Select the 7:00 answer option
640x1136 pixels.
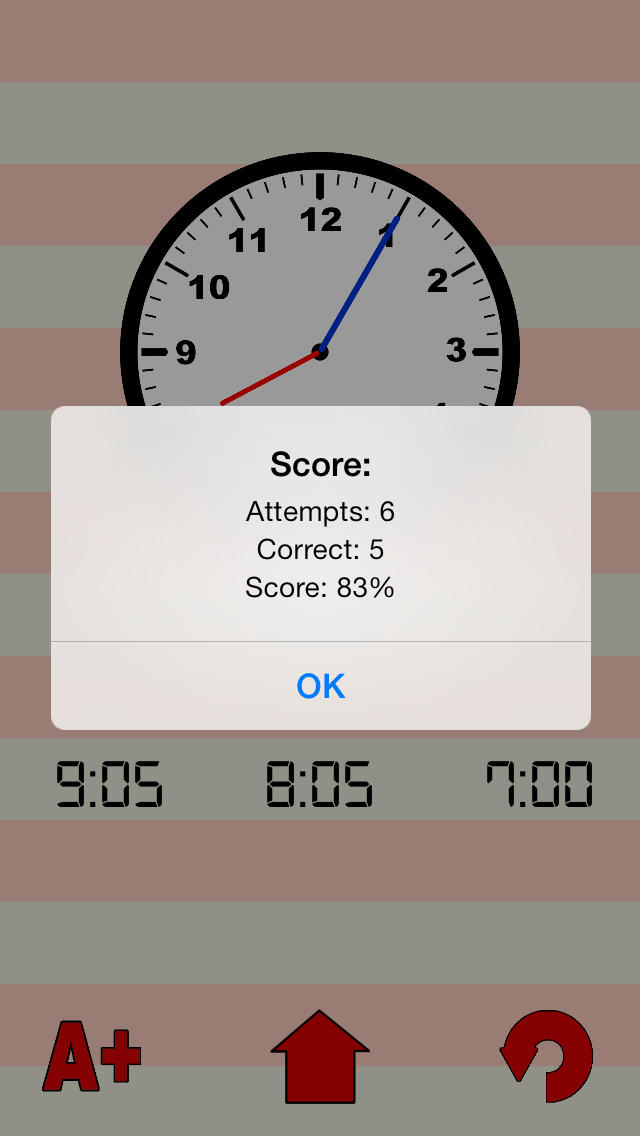539,784
